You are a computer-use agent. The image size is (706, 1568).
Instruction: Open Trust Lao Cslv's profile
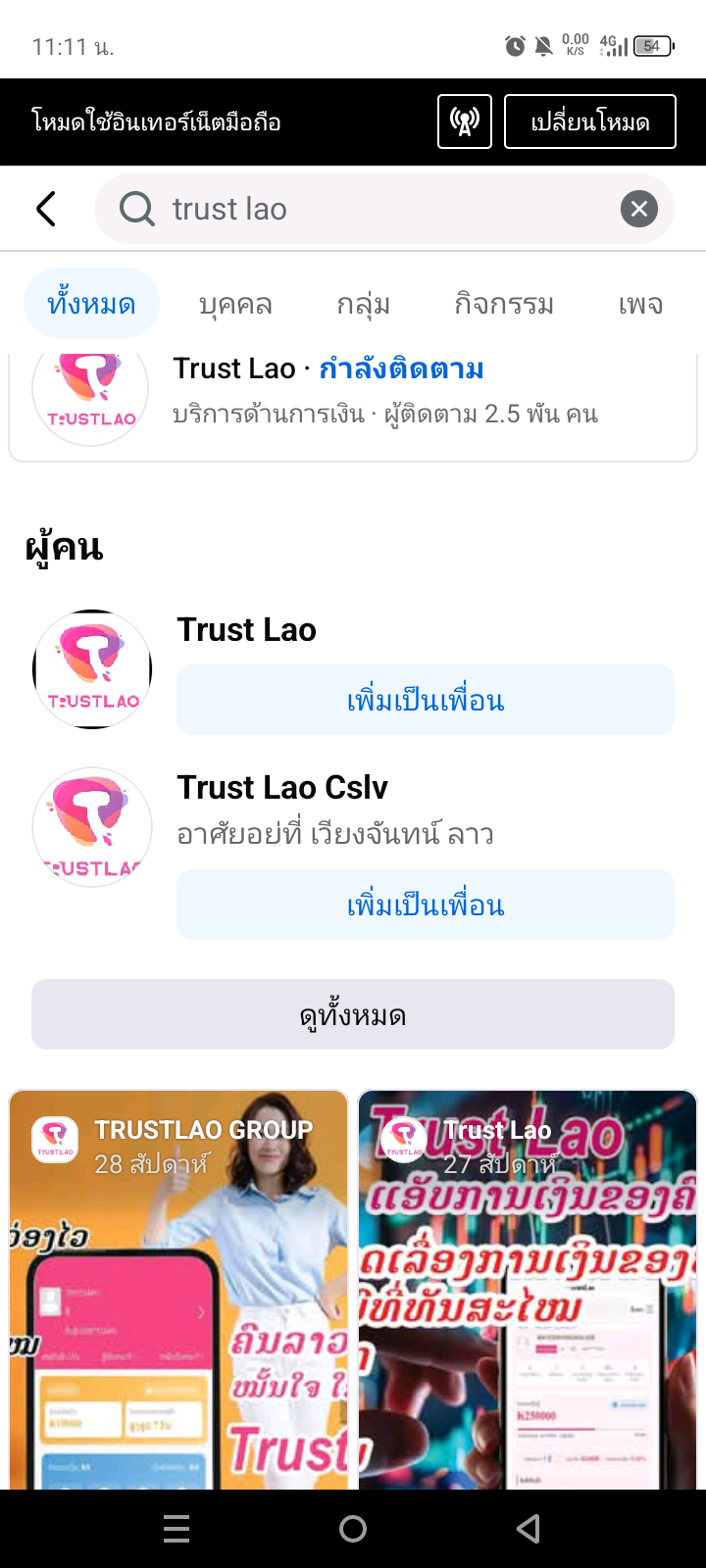point(282,788)
